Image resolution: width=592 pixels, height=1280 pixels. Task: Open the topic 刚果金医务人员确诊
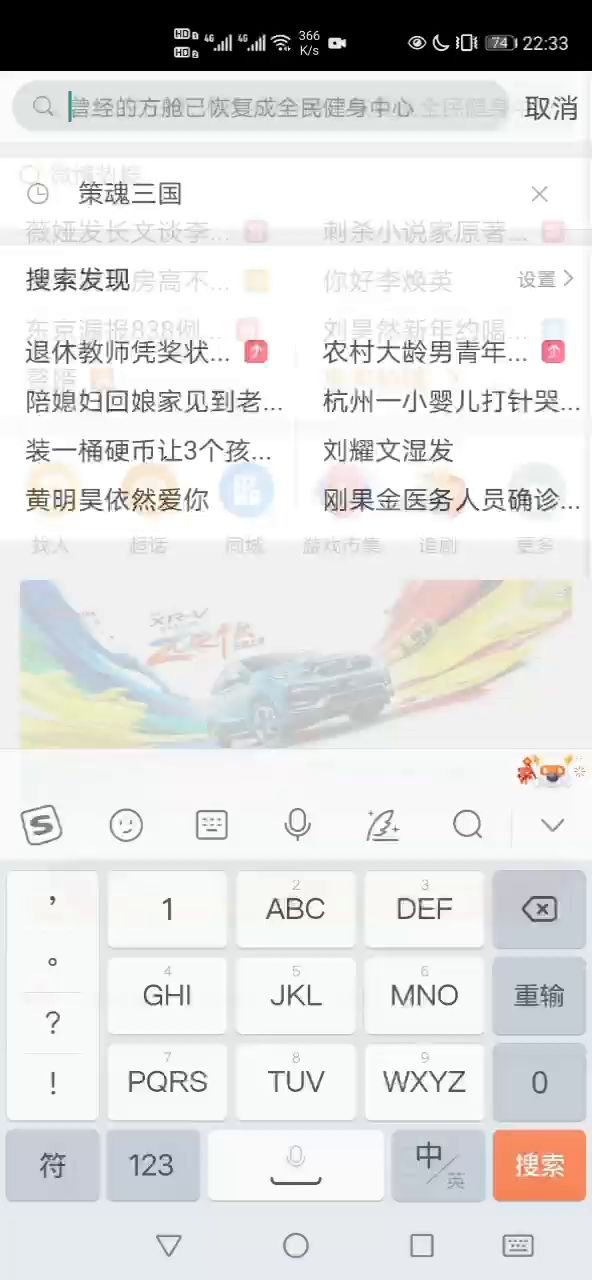(452, 499)
